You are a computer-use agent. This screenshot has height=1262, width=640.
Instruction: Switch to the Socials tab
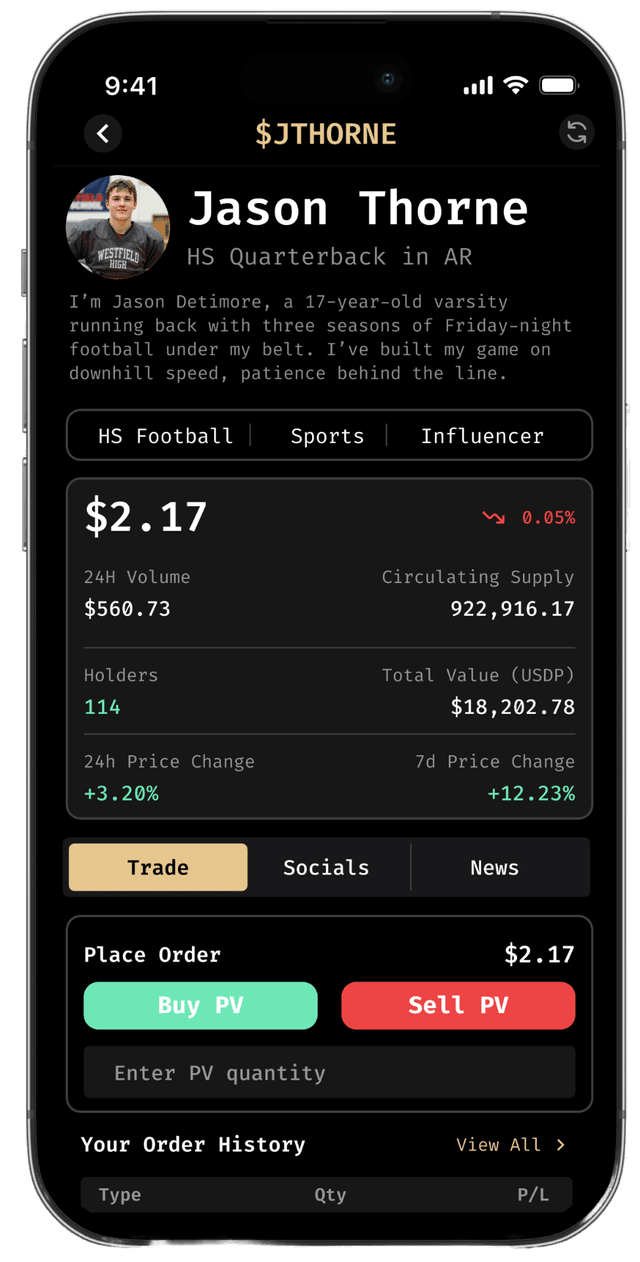tap(326, 867)
